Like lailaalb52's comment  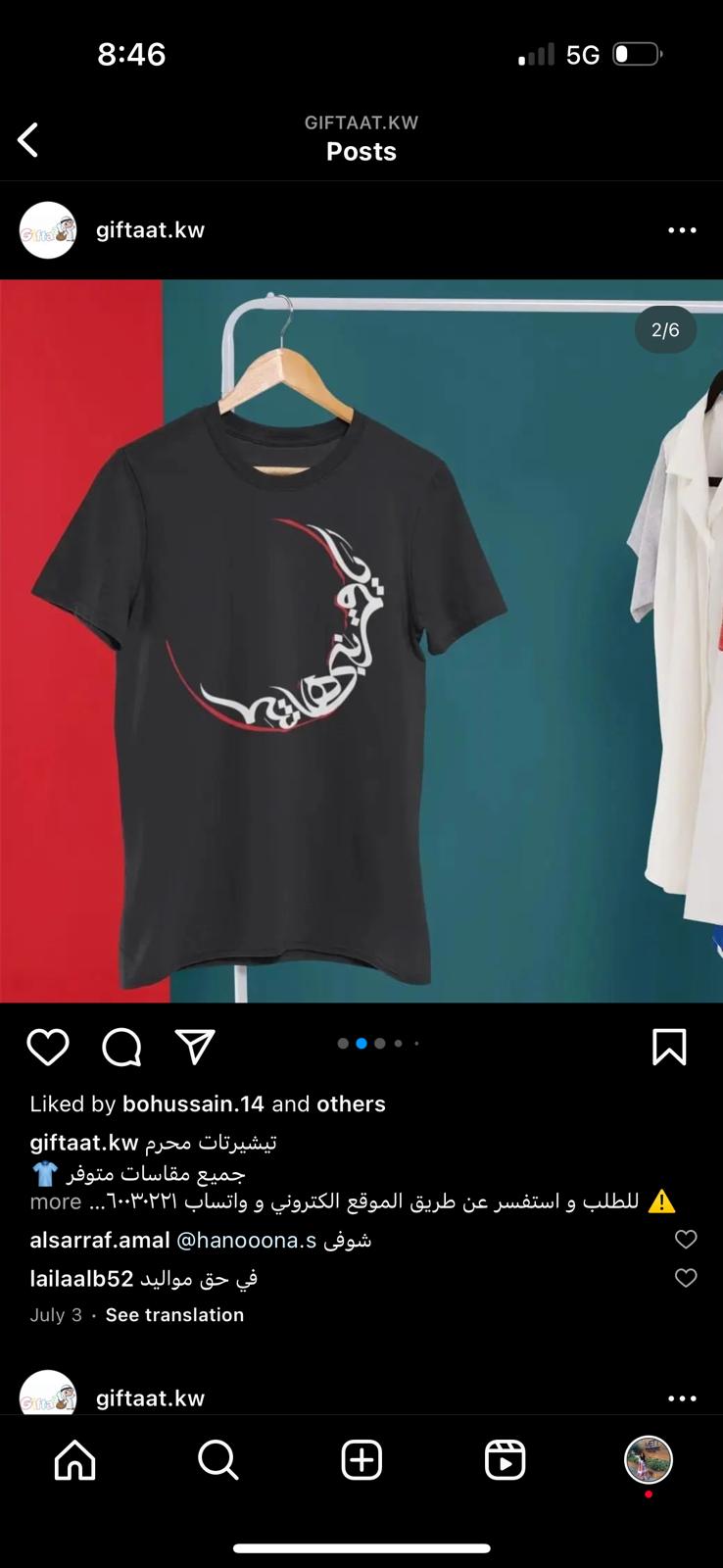click(686, 1278)
